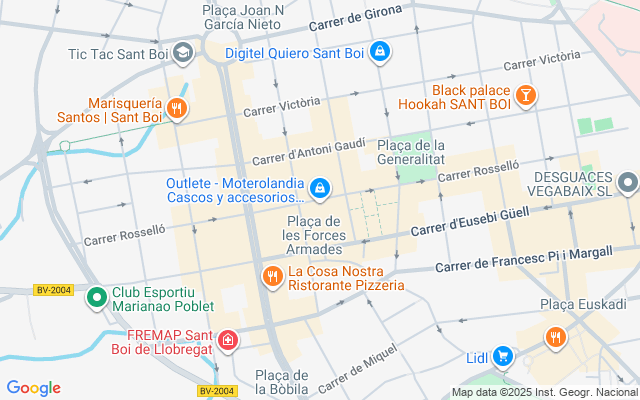Tap the Marisquería Santos restaurant pin
640x400 pixels.
coord(176,108)
